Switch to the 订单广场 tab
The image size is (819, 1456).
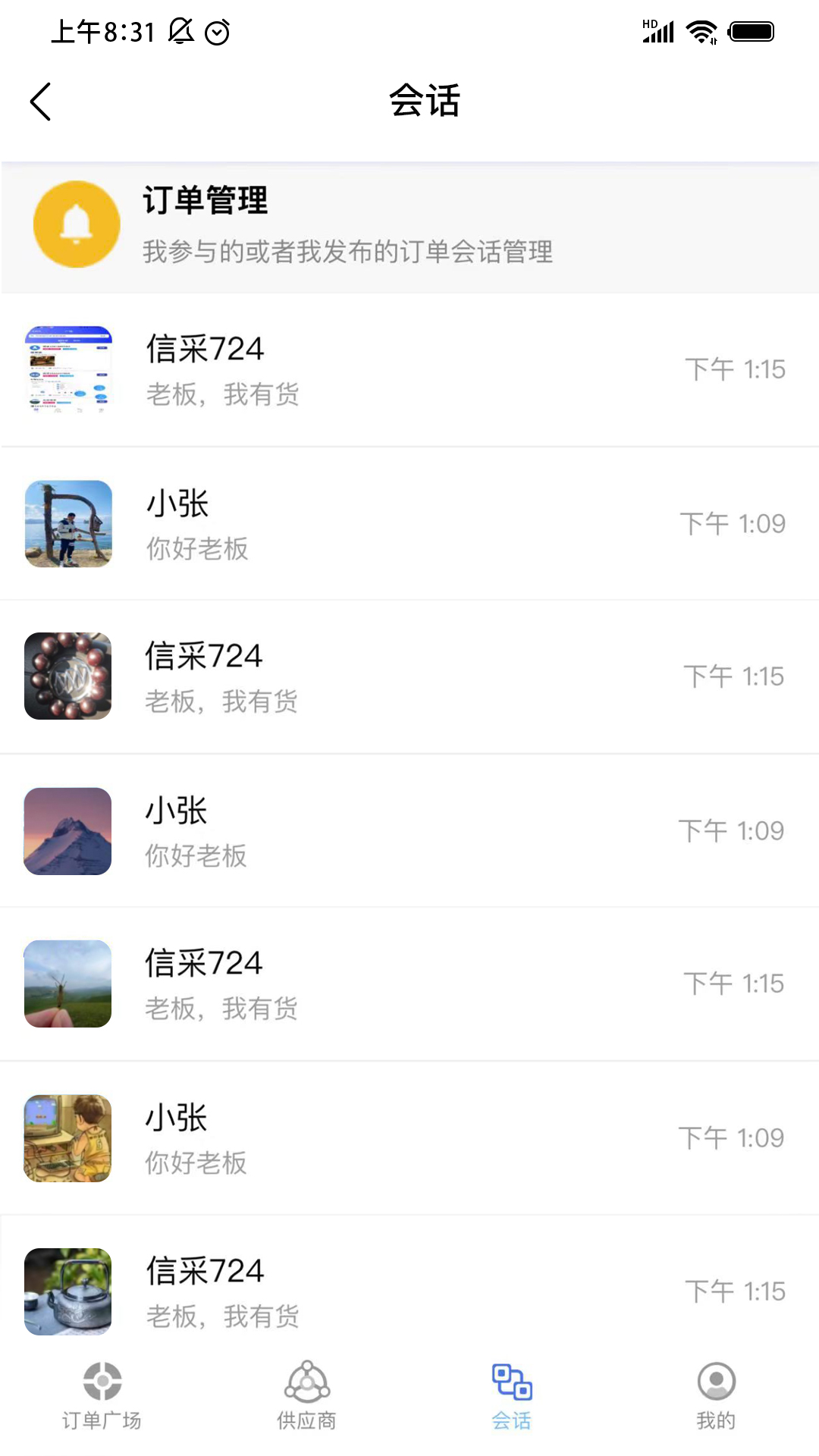102,1396
